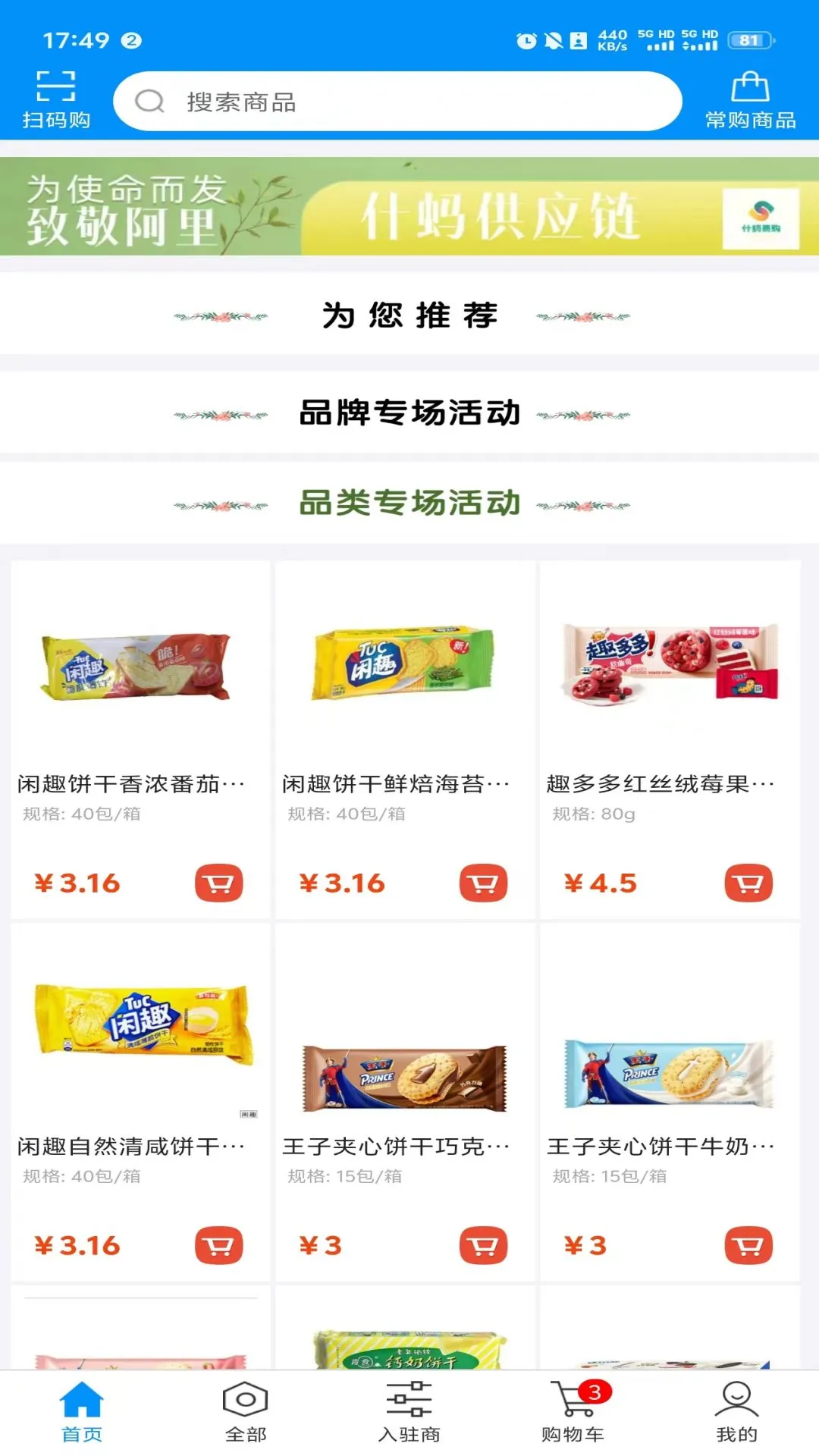
Task: Go to the 我的 profile tab
Action: click(x=736, y=1411)
